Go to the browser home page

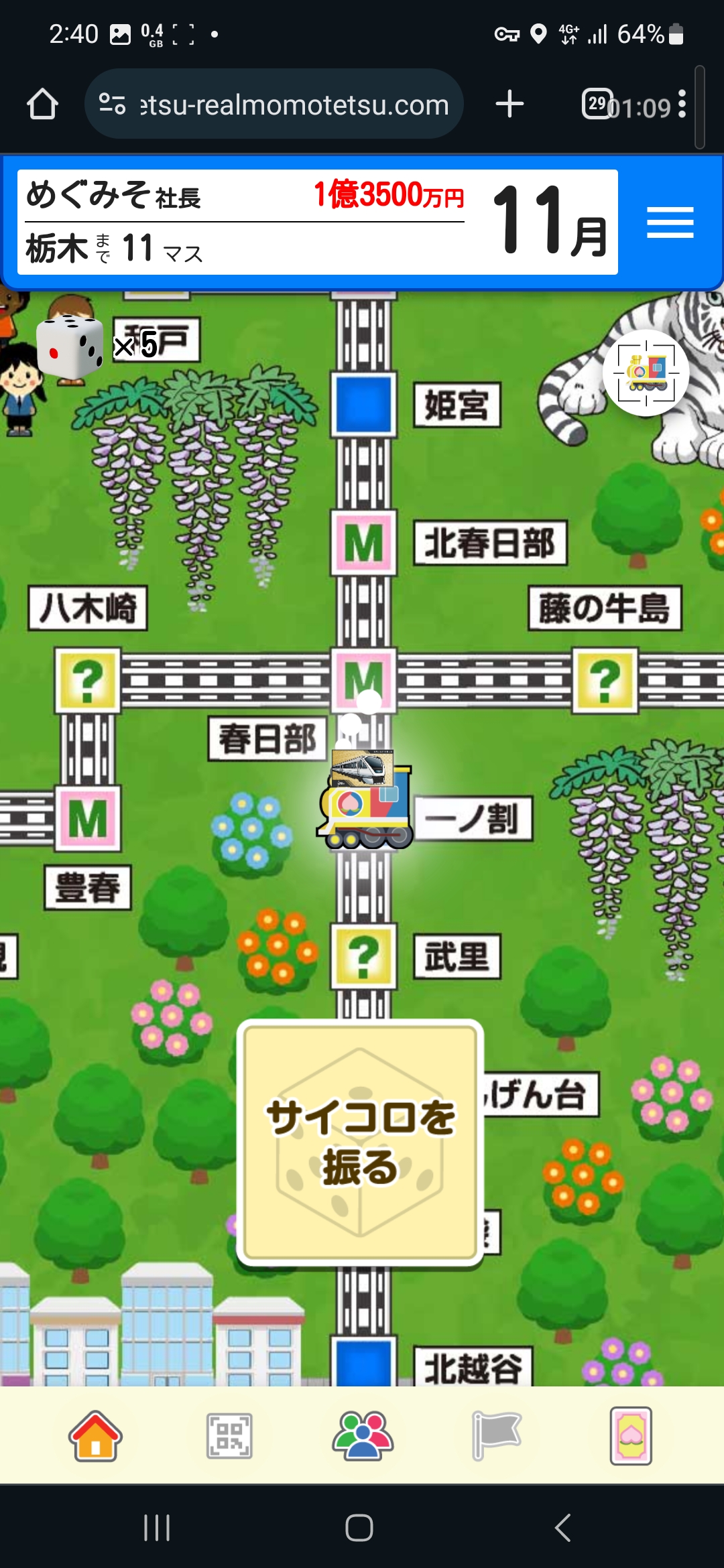coord(42,105)
